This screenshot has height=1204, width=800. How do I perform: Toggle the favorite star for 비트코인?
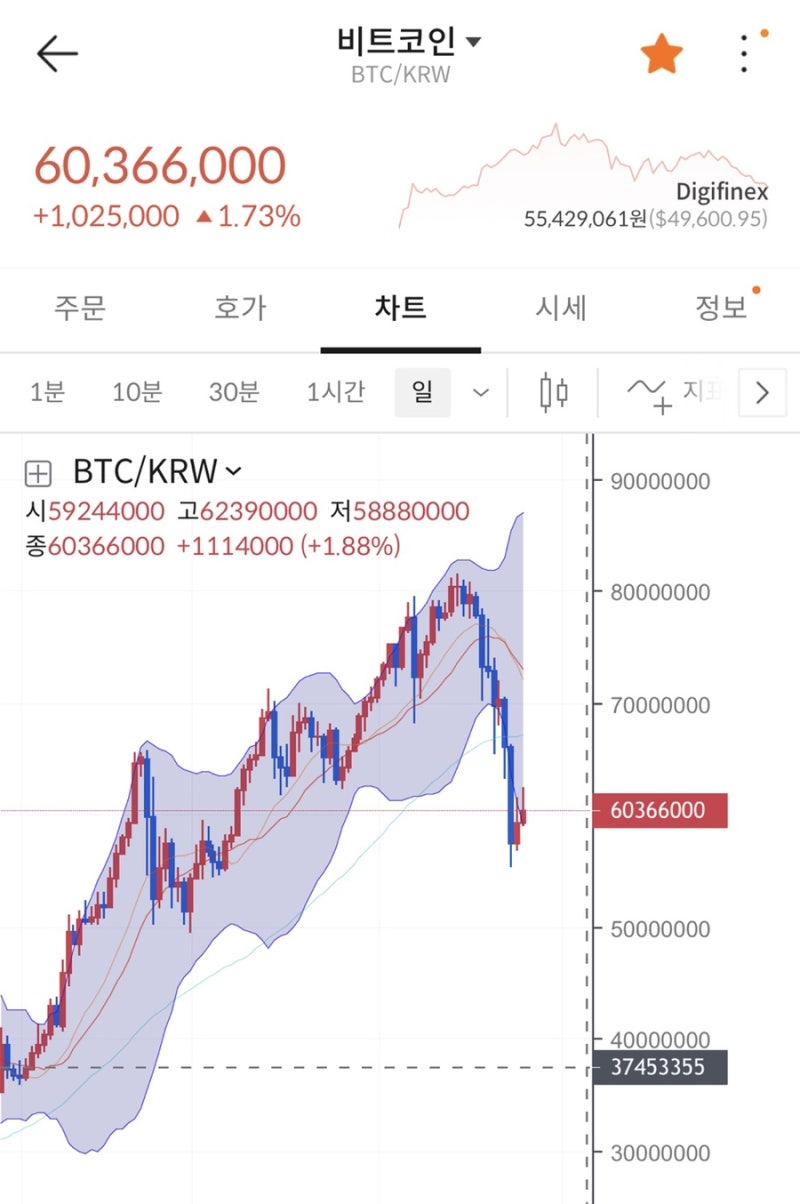(x=661, y=54)
